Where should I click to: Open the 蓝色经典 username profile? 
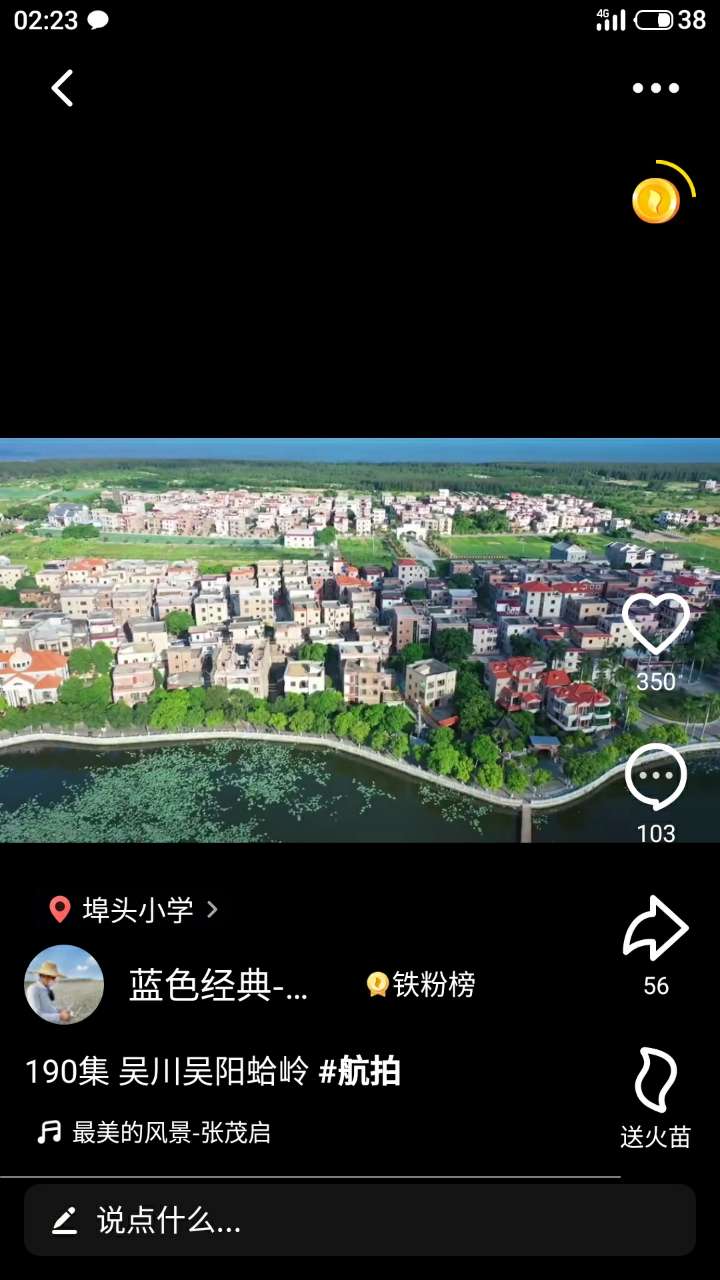pyautogui.click(x=218, y=986)
